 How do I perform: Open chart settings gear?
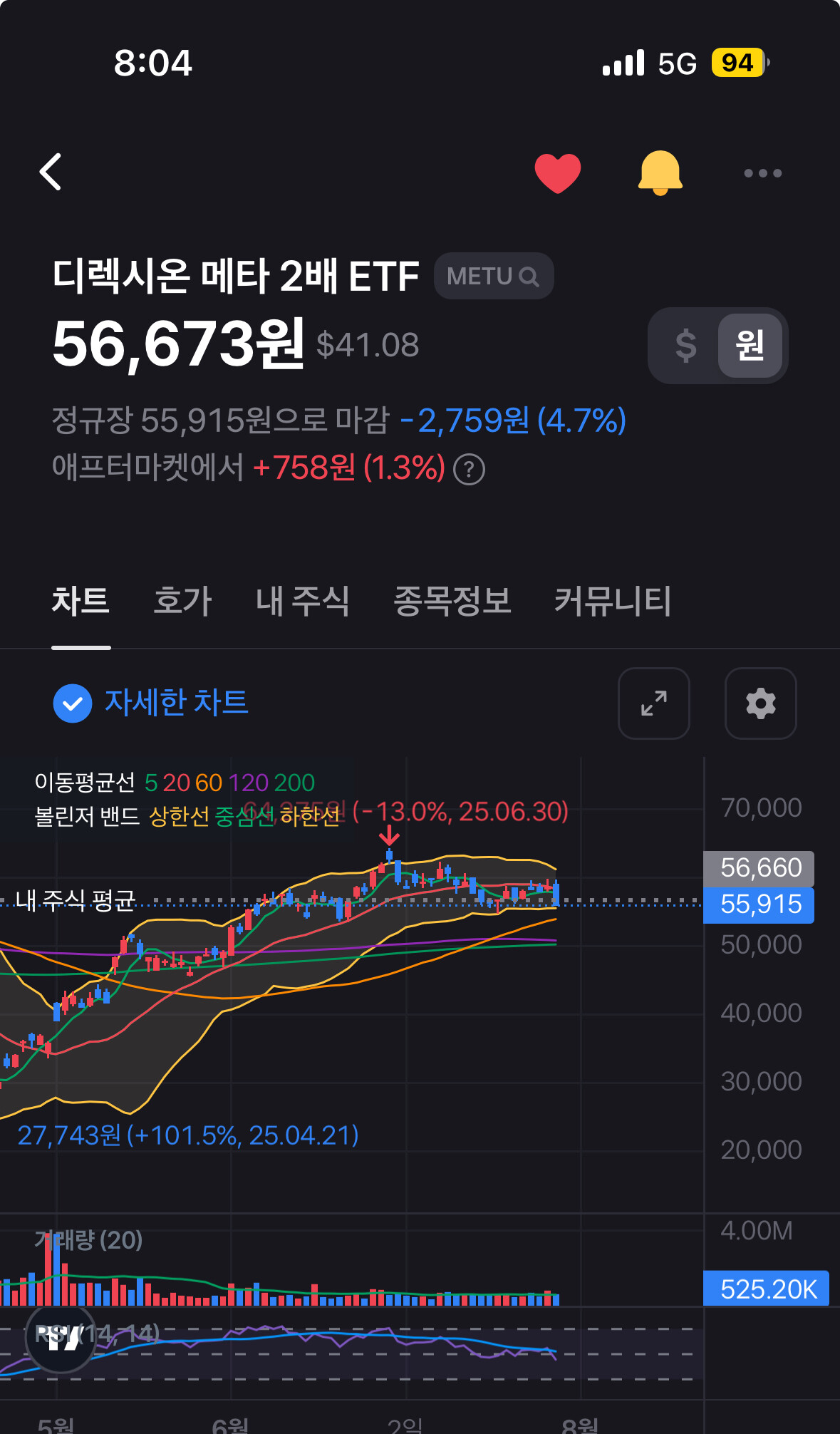(760, 703)
